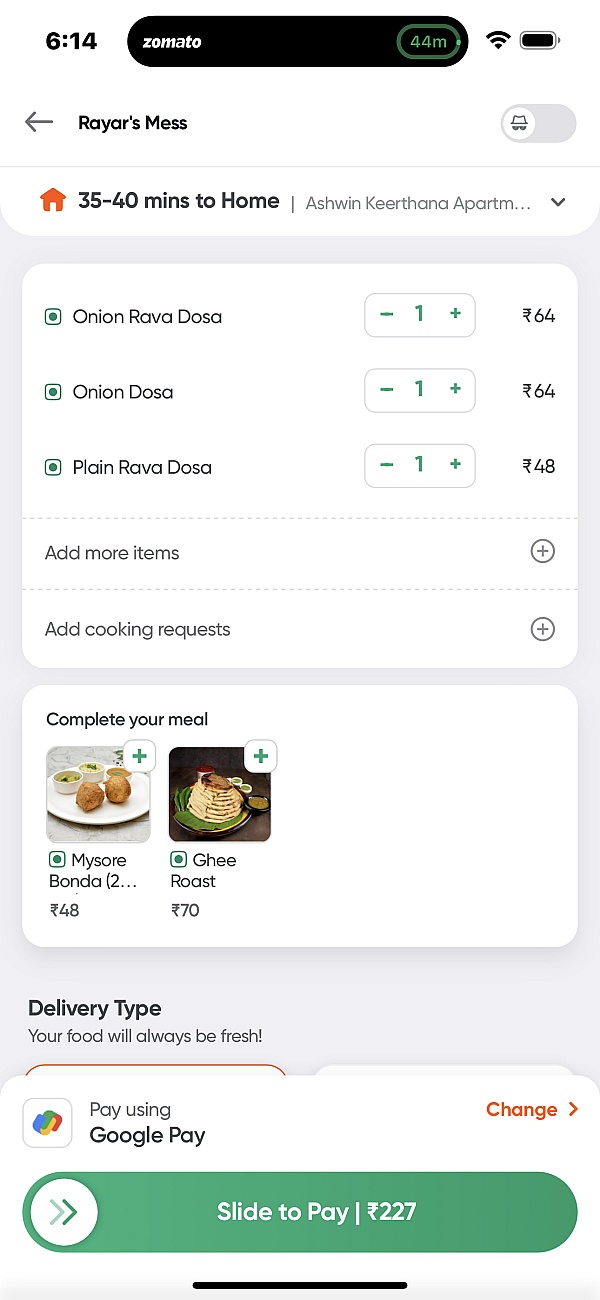Decrease Plain Rava Dosa quantity
Screen dimensions: 600x1300
coord(387,464)
